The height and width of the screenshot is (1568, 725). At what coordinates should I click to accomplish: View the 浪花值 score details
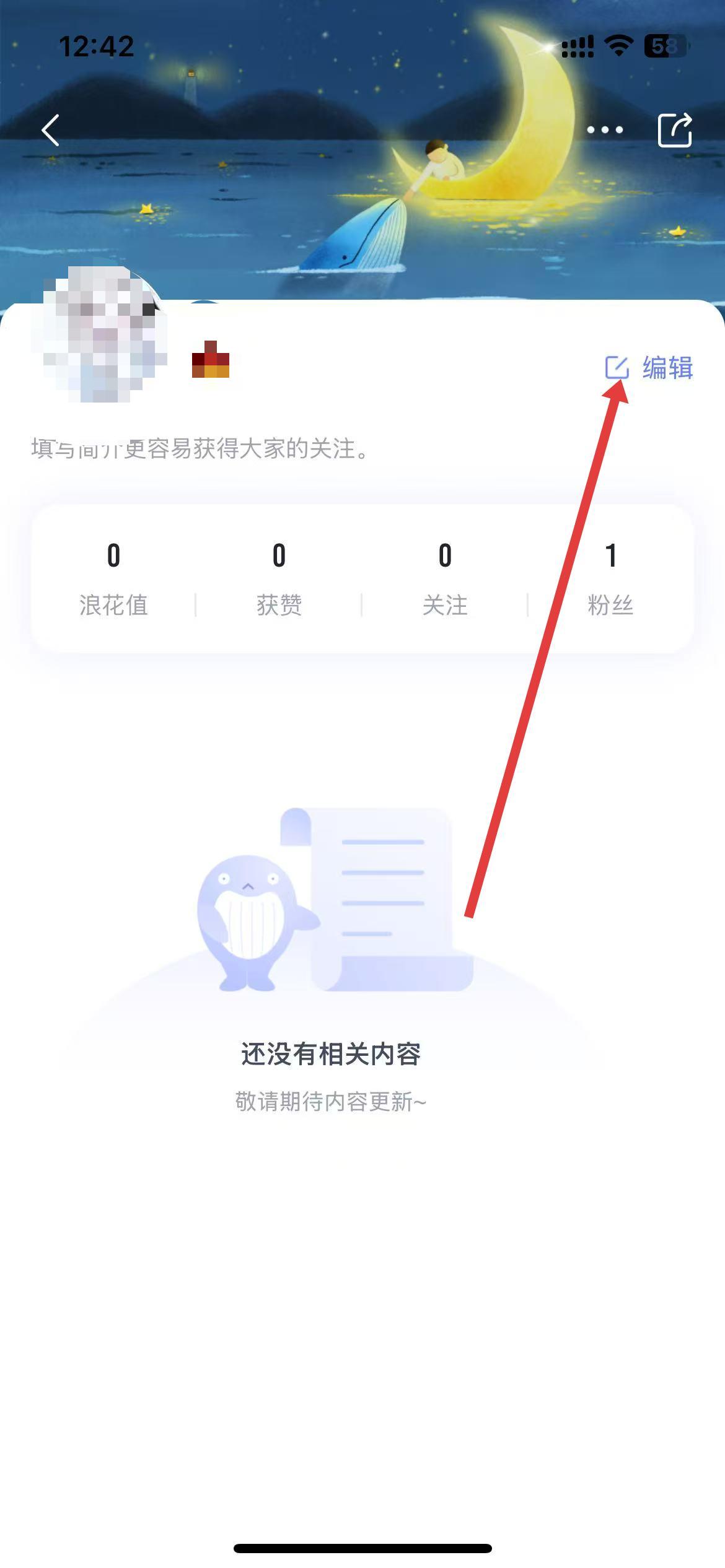pyautogui.click(x=113, y=579)
